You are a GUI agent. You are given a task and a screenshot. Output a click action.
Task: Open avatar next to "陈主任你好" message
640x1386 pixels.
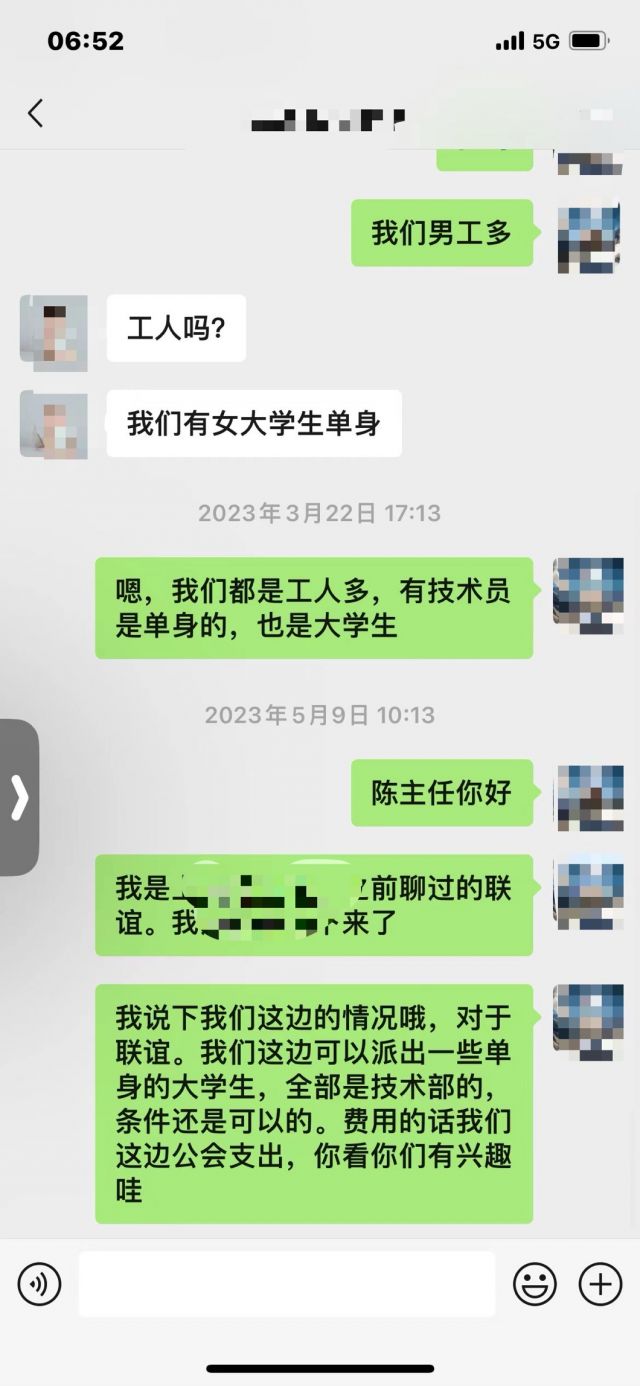[590, 797]
